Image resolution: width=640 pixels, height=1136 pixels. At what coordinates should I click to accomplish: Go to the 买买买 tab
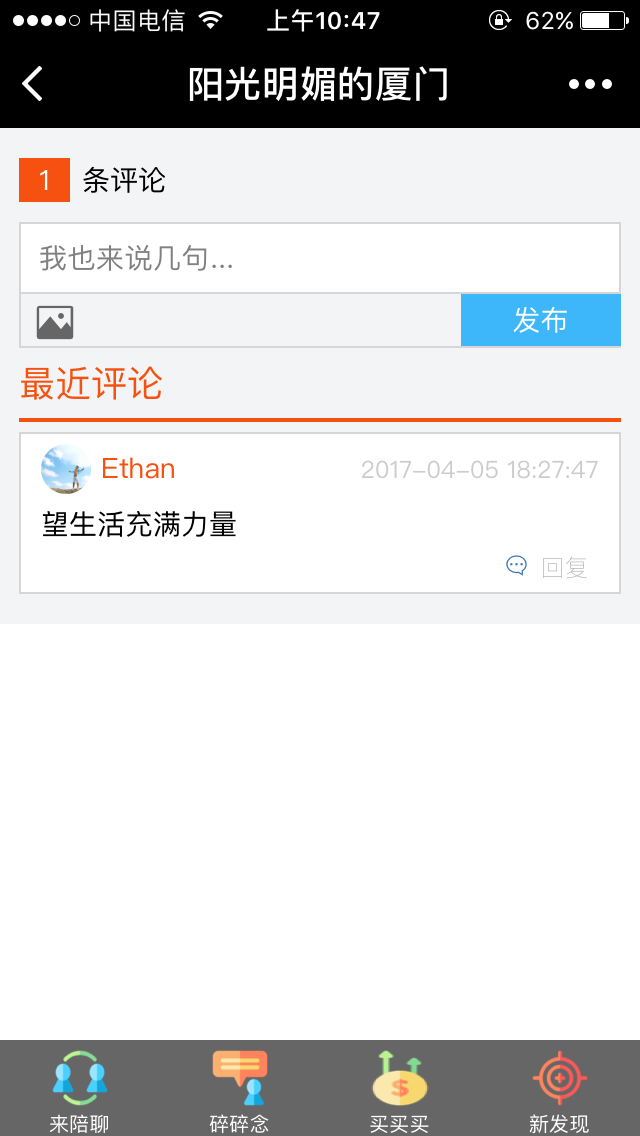(x=400, y=1090)
